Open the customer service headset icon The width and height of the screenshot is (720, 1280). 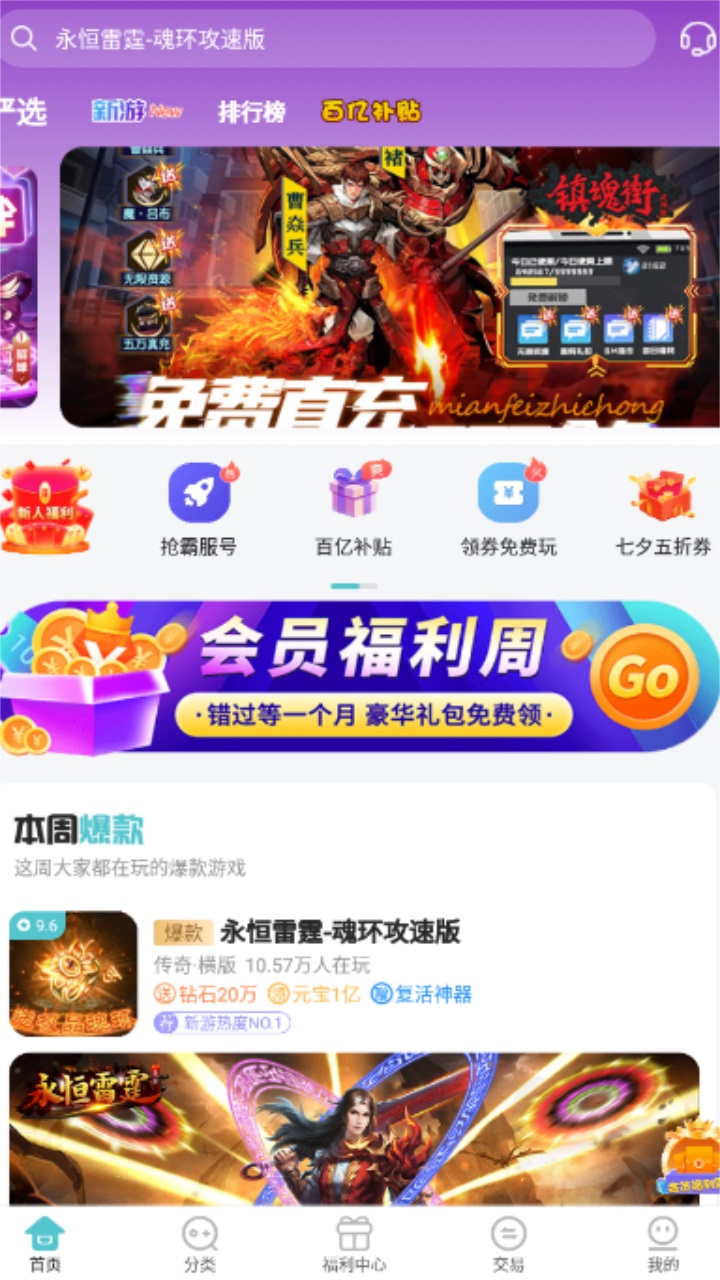pos(697,39)
